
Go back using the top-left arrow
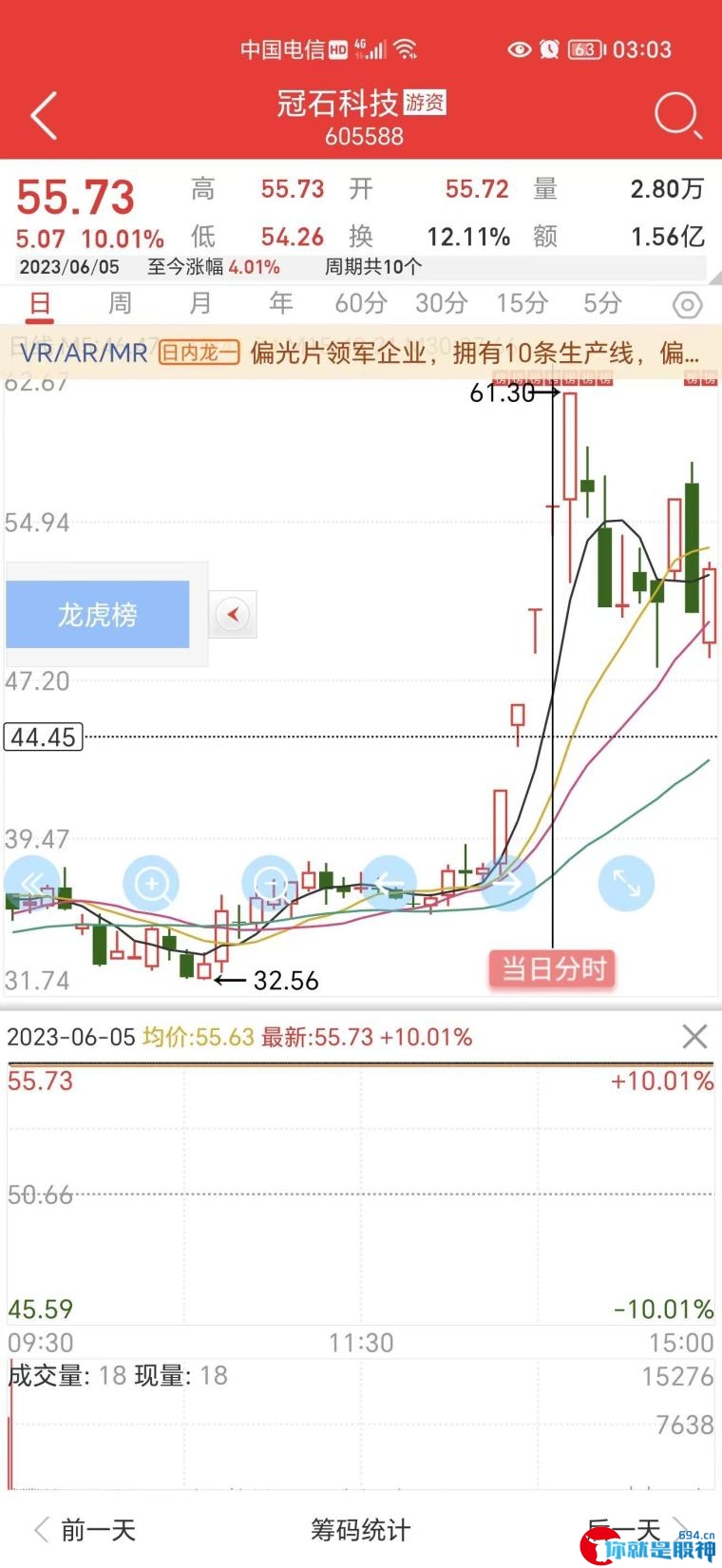click(x=44, y=116)
